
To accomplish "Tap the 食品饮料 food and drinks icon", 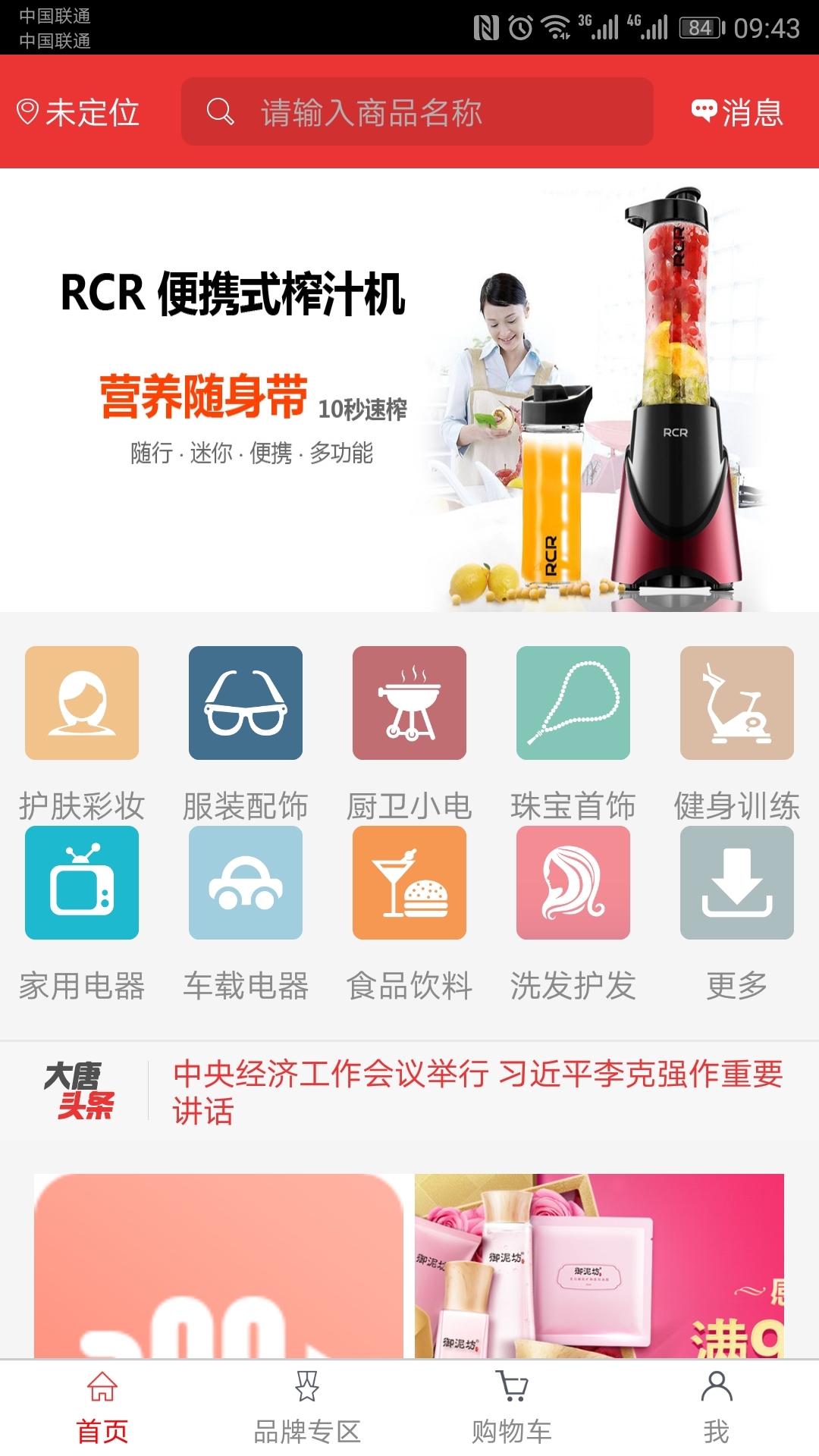I will [x=409, y=883].
